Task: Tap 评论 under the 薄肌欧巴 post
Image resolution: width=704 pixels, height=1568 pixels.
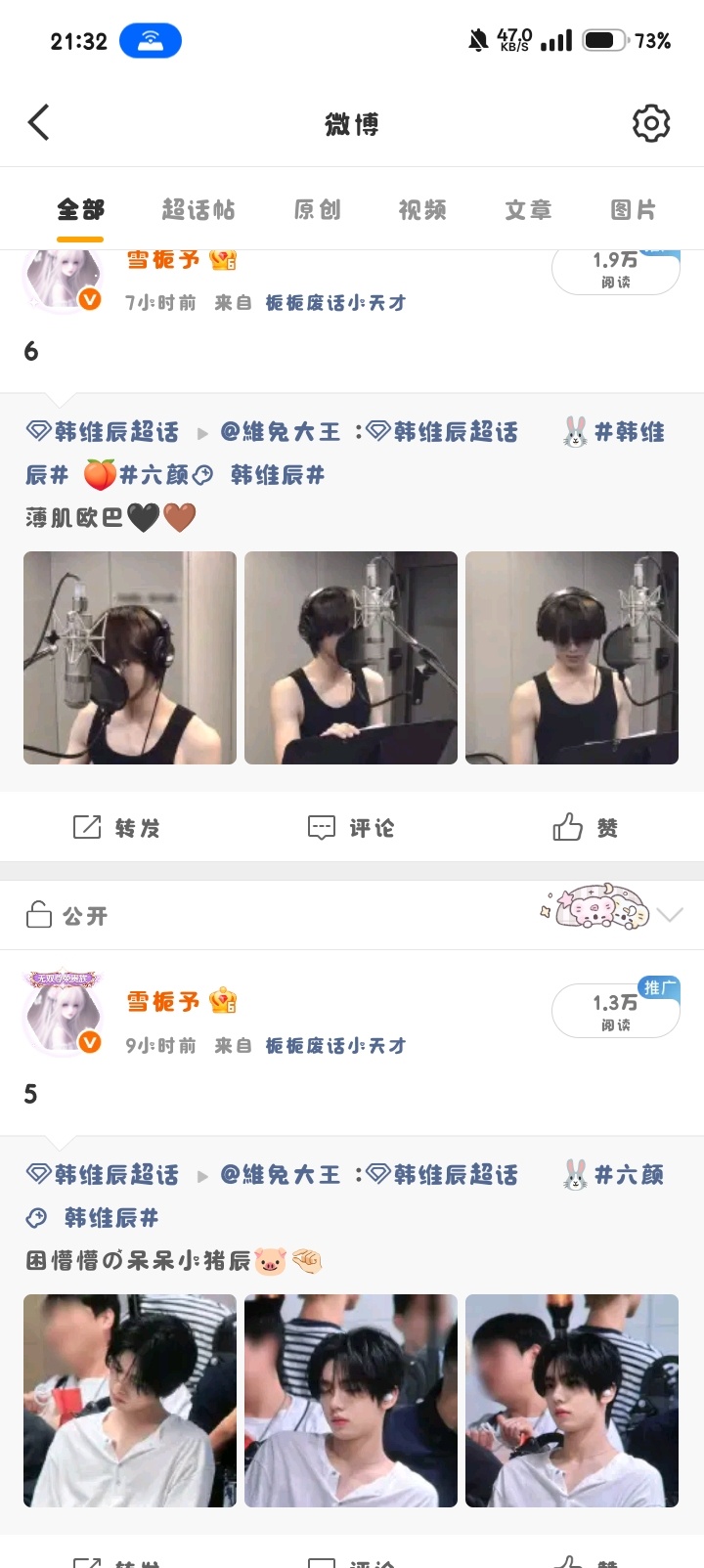Action: 351,828
